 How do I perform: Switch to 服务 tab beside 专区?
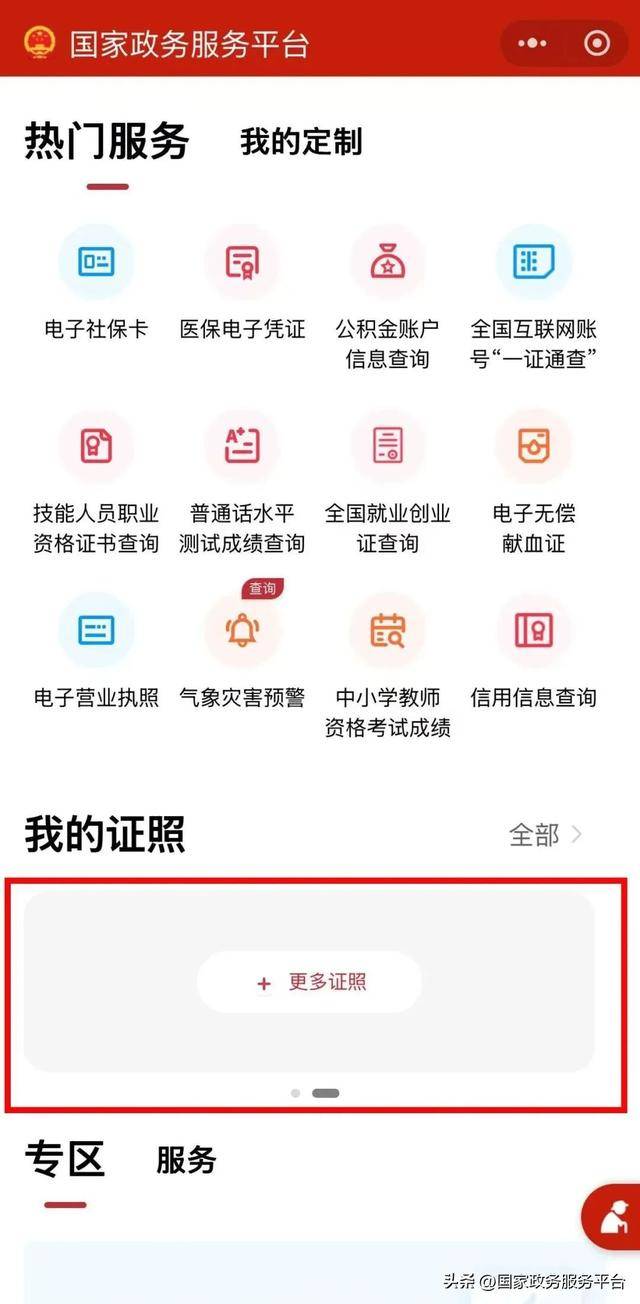tap(186, 1160)
